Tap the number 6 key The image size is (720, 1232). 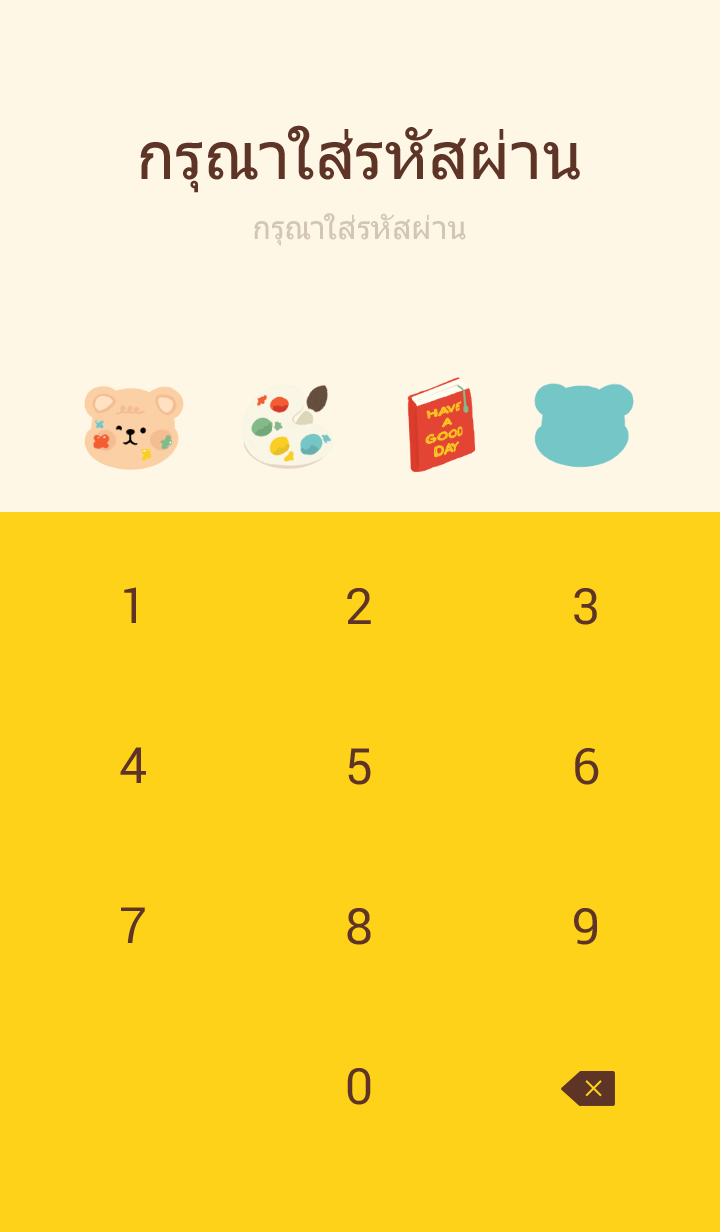point(586,767)
